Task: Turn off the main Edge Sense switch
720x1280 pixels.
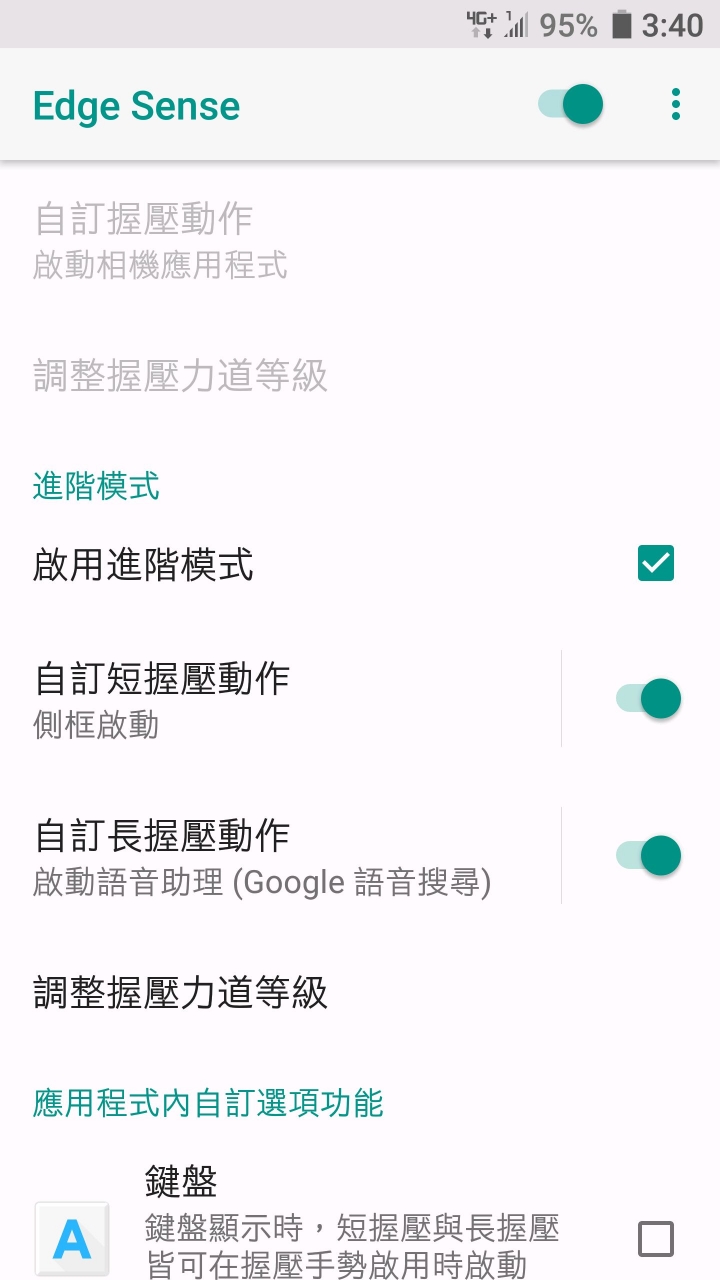Action: tap(571, 104)
